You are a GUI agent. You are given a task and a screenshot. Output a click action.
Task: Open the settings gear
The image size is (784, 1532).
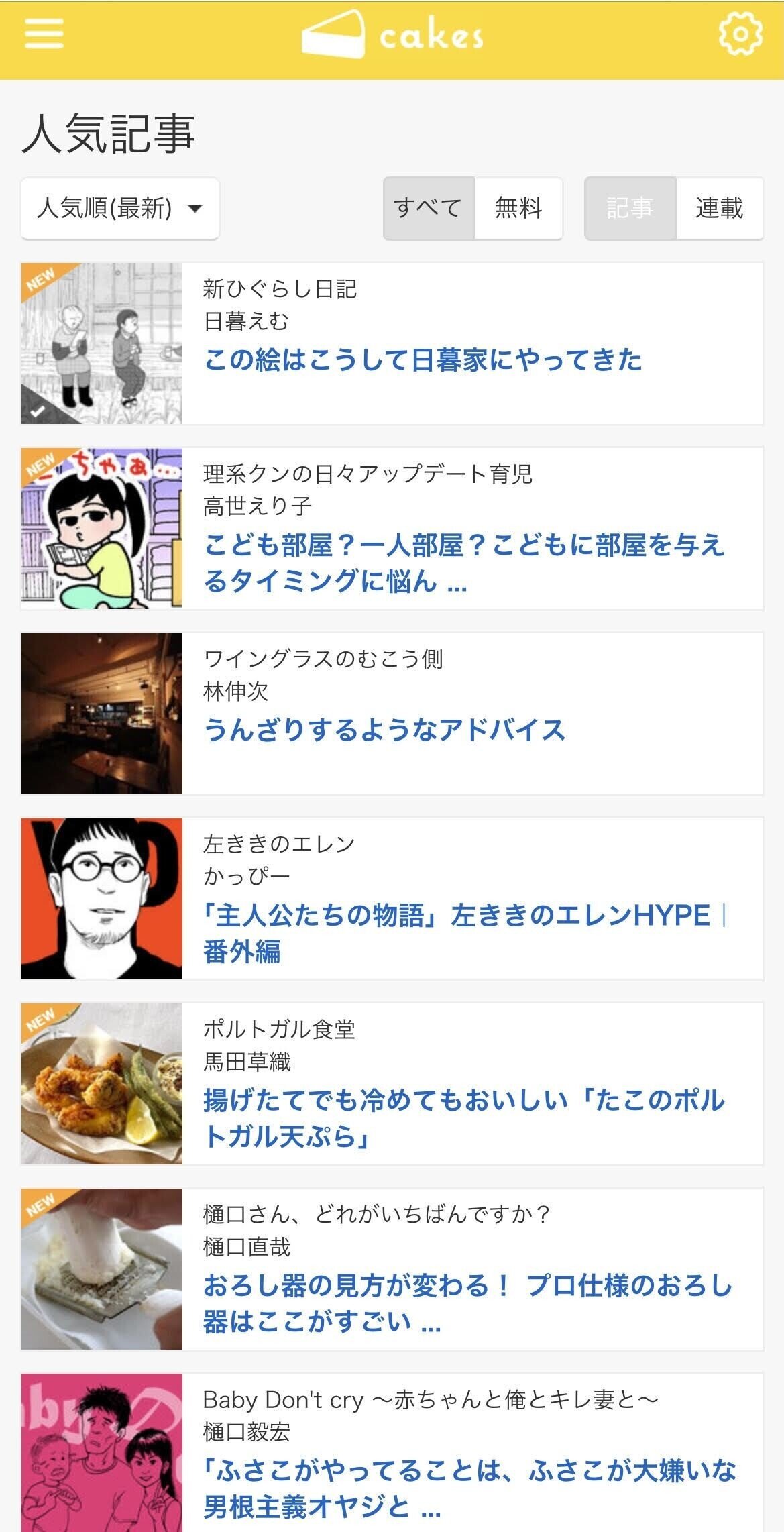coord(740,34)
